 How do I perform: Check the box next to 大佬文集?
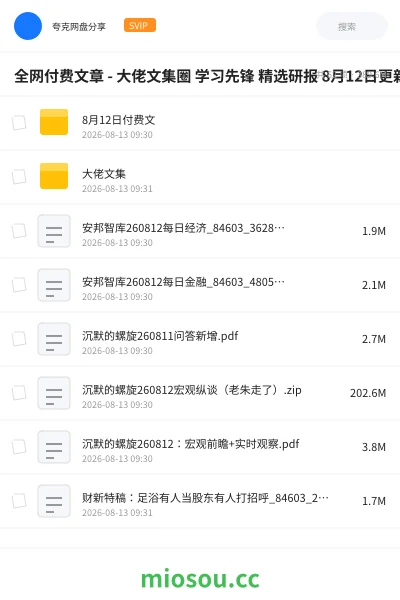pos(19,177)
